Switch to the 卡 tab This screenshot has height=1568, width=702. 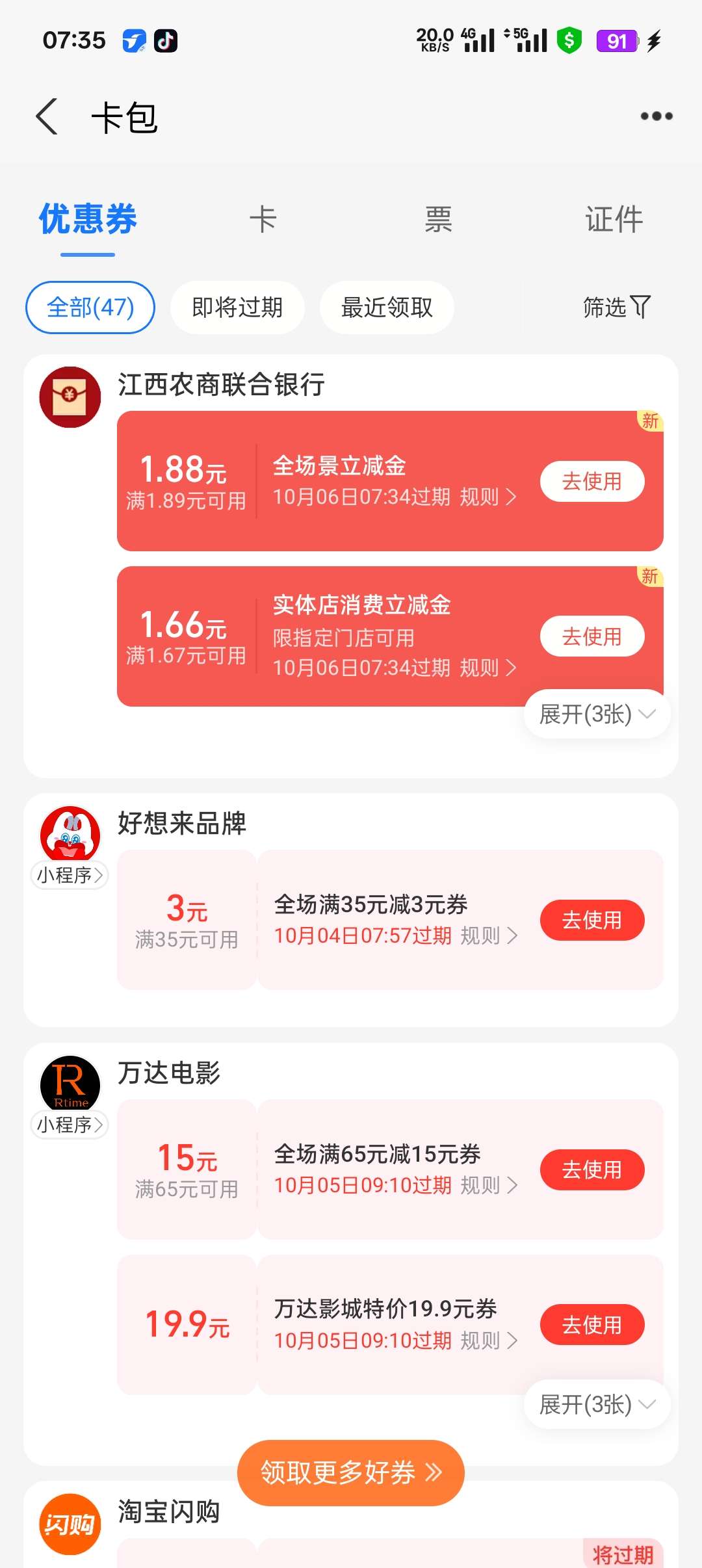click(x=263, y=219)
